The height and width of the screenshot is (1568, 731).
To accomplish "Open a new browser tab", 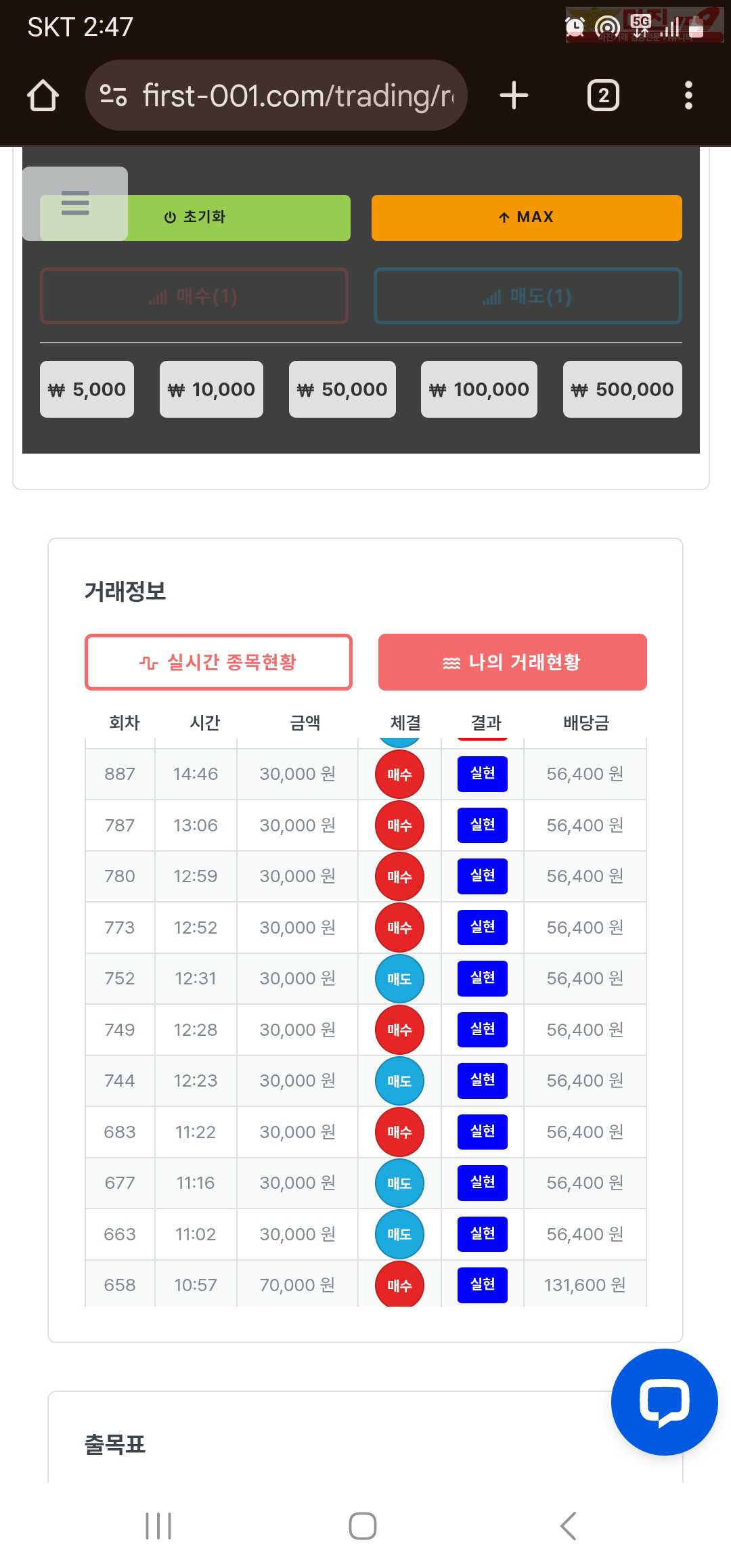I will [x=514, y=95].
